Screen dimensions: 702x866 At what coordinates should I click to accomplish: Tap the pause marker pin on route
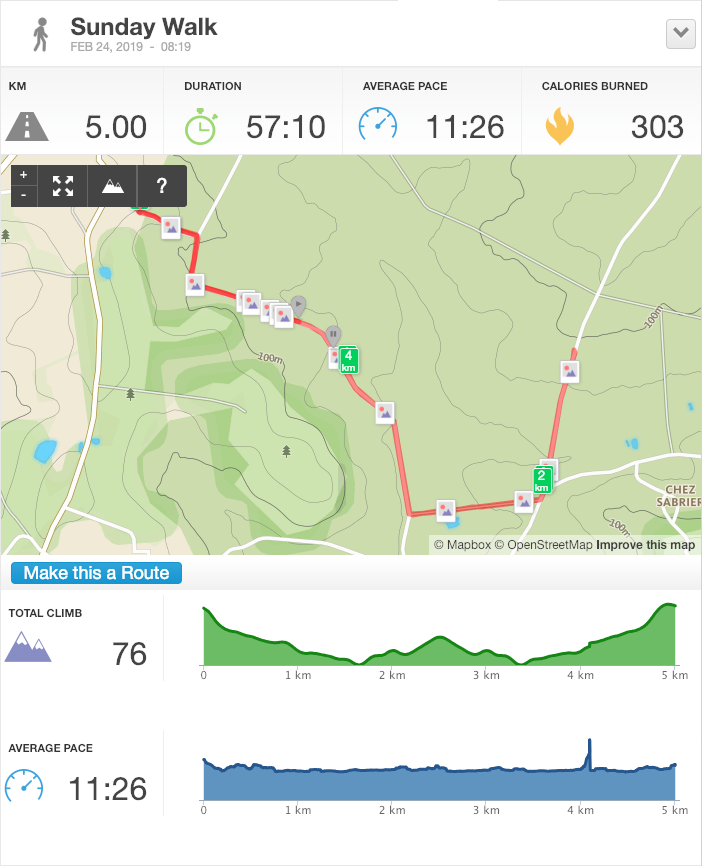[333, 335]
